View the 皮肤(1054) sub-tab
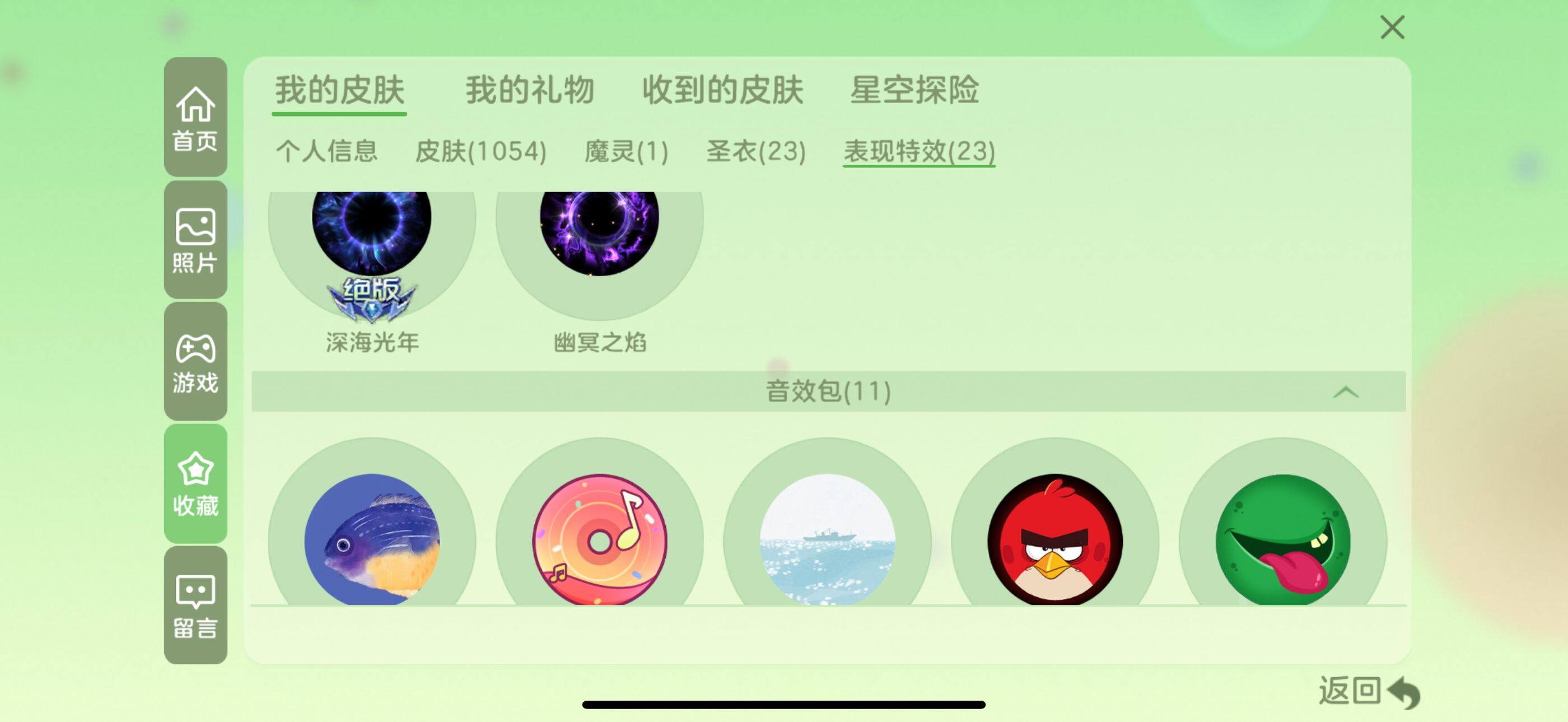Screen dimensions: 1568x722 point(480,151)
